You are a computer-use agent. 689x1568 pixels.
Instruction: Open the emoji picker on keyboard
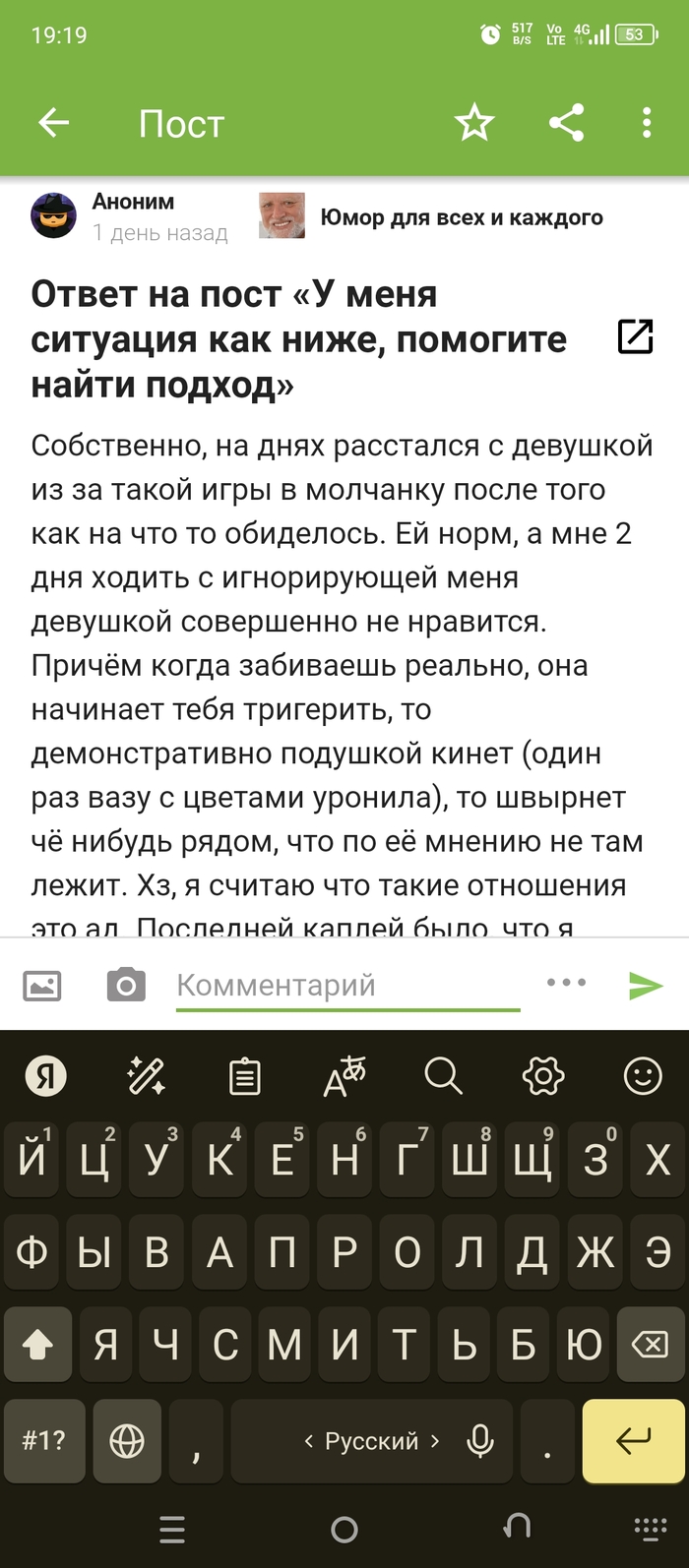[x=643, y=1076]
